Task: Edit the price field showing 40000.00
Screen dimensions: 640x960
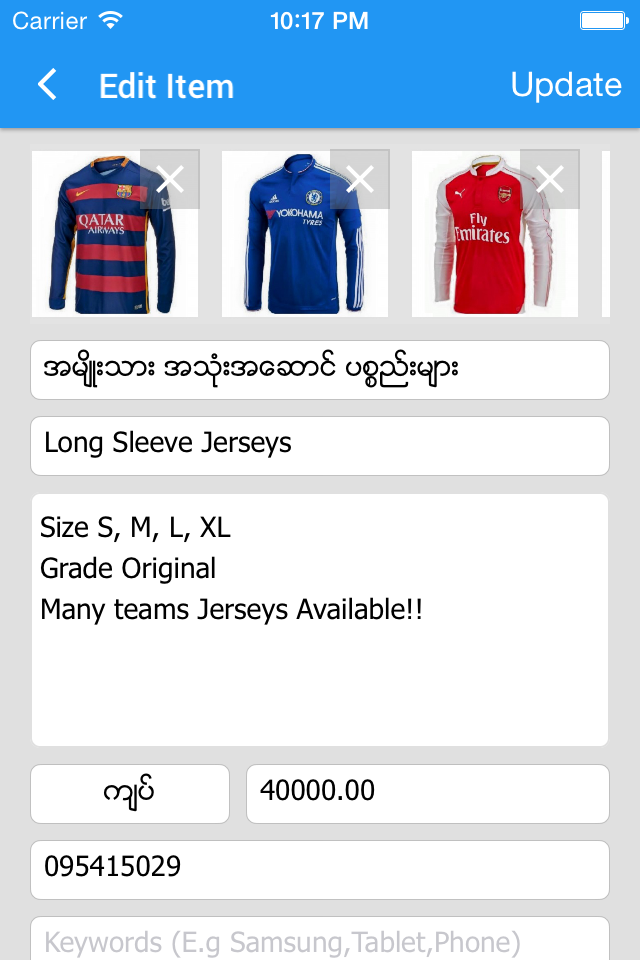Action: click(x=427, y=794)
